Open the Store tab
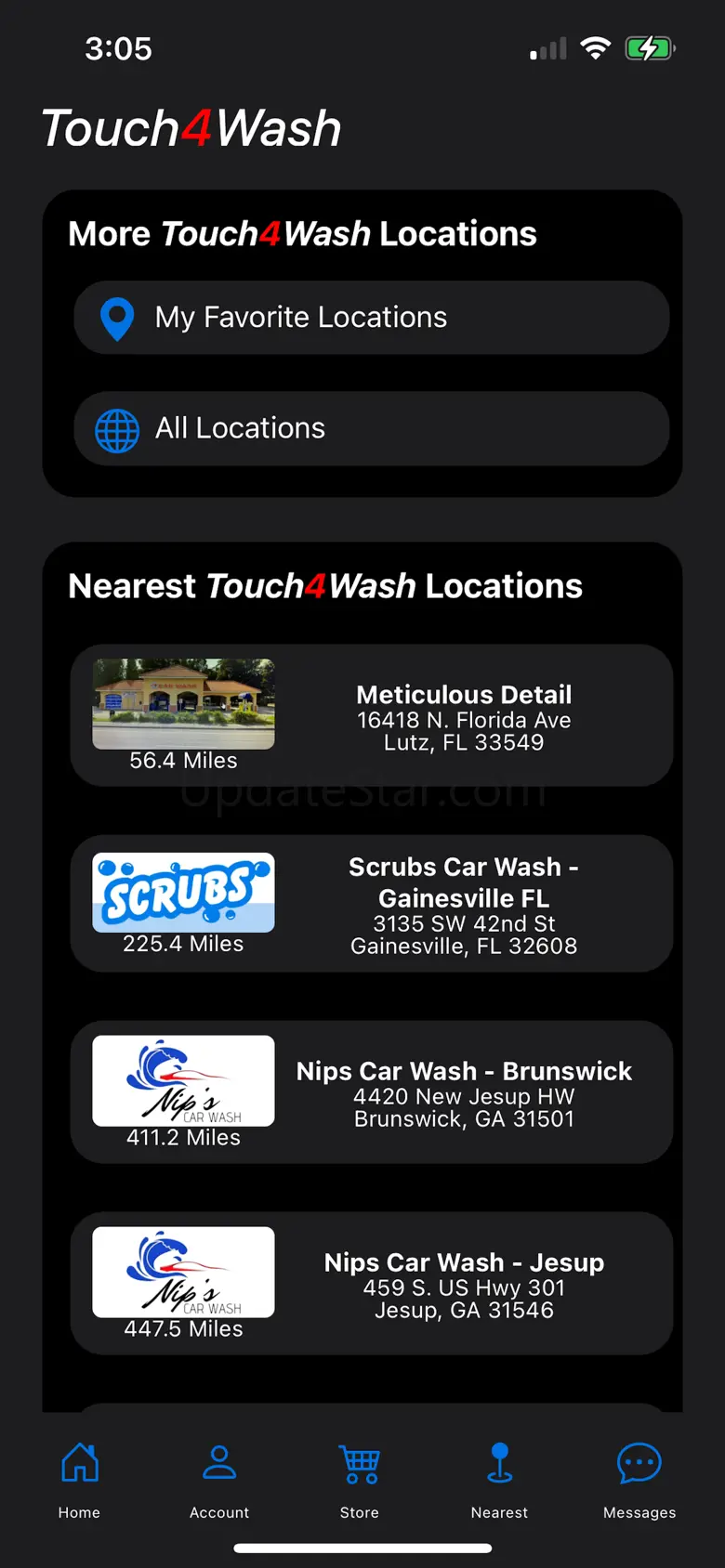The width and height of the screenshot is (725, 1568). [359, 1479]
